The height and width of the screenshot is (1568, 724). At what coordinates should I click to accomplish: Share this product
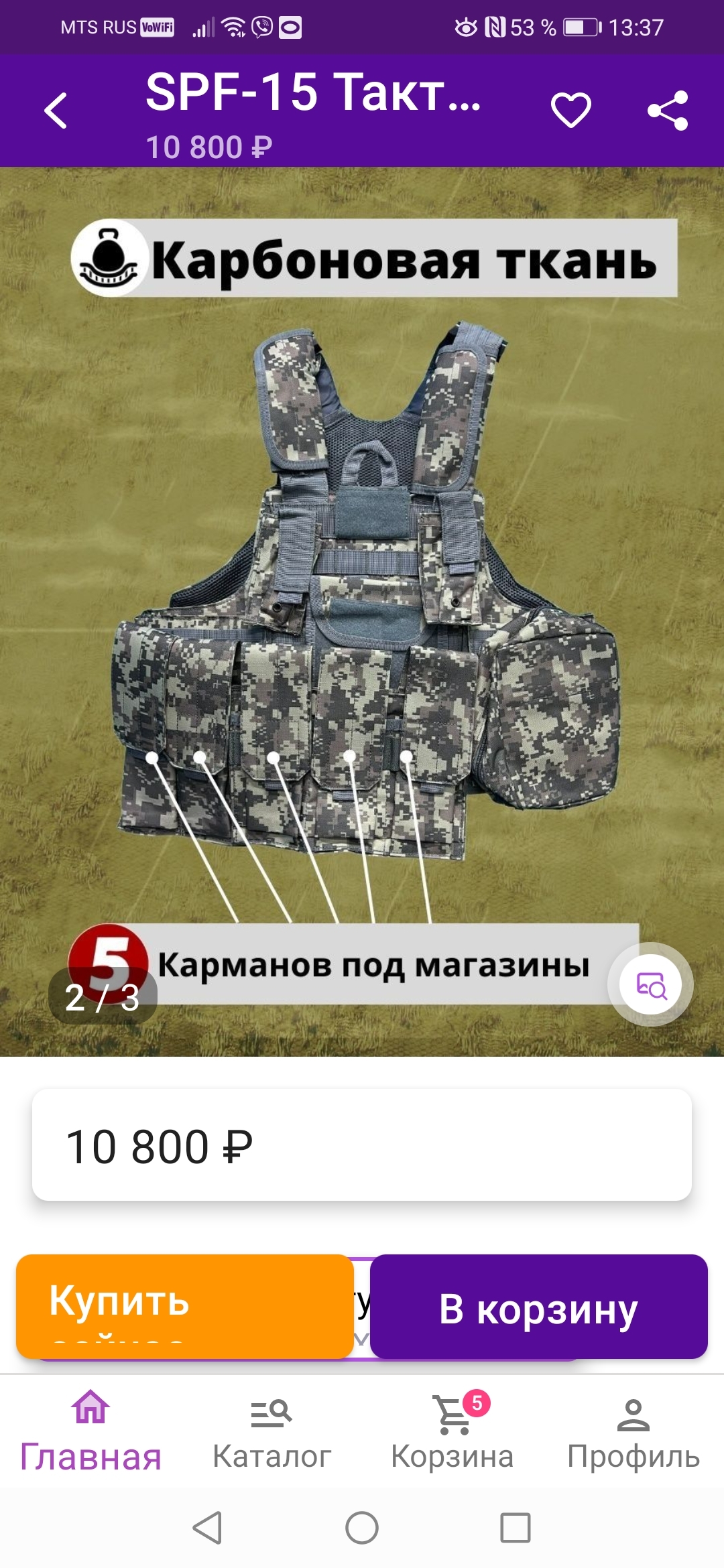667,111
